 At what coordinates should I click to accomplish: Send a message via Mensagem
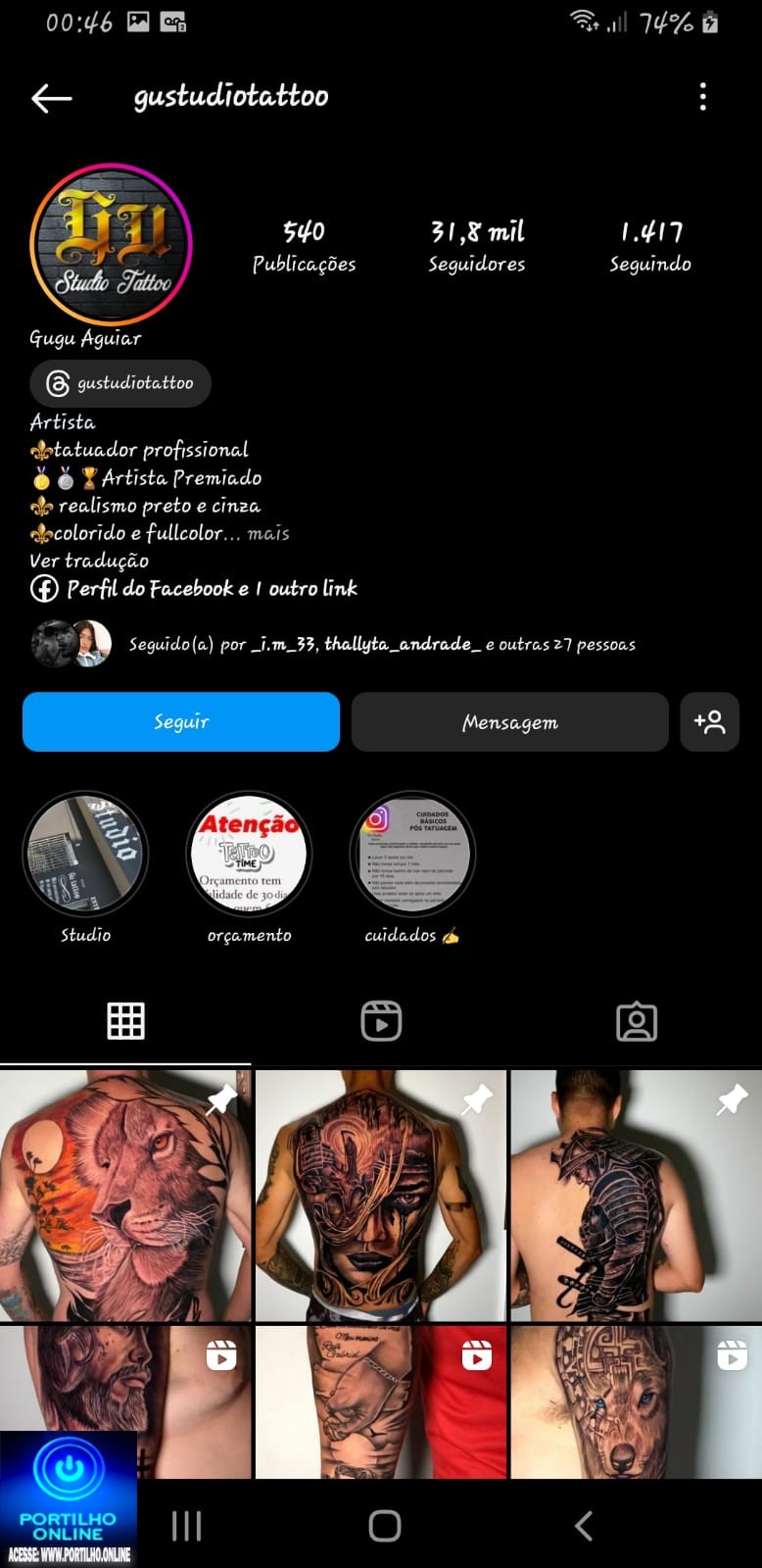[509, 722]
